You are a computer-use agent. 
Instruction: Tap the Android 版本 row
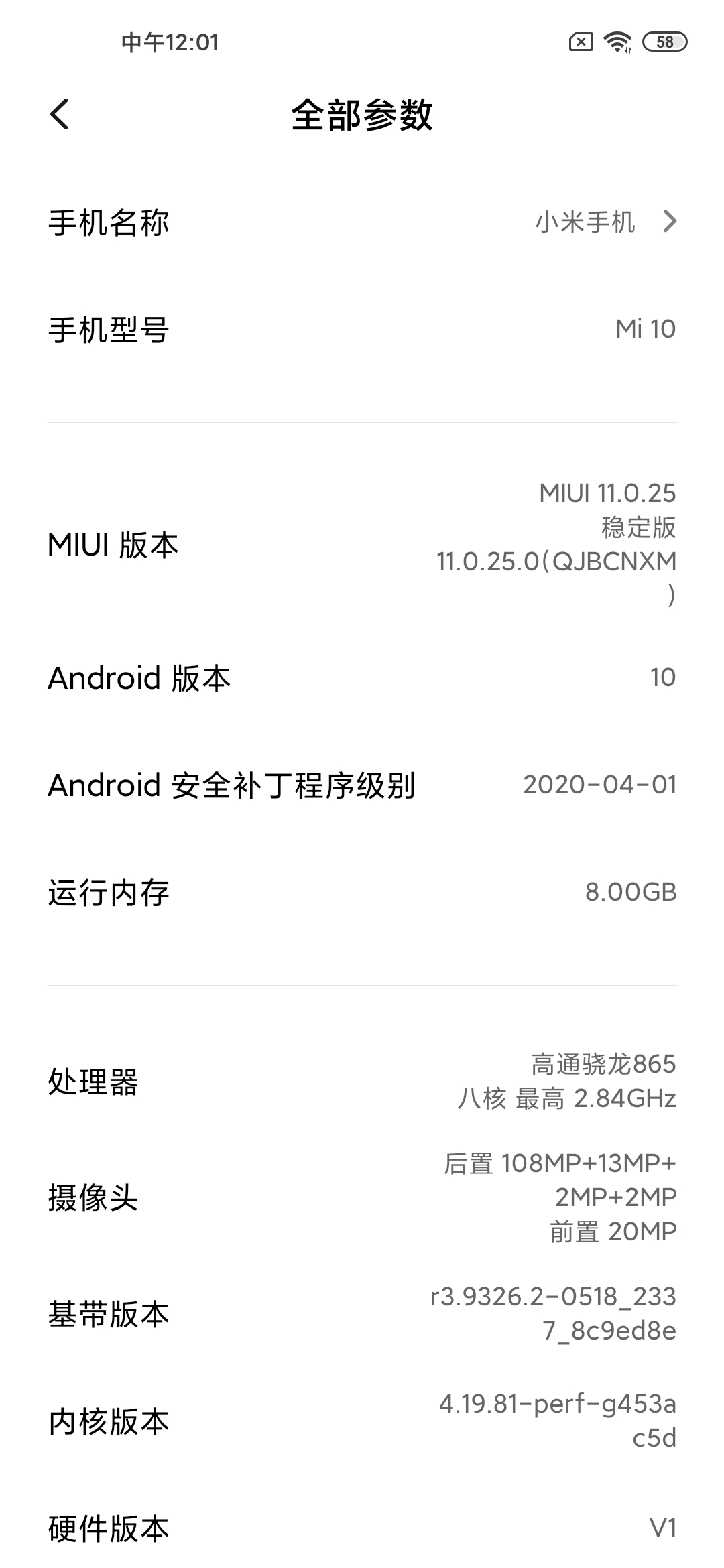[x=362, y=679]
